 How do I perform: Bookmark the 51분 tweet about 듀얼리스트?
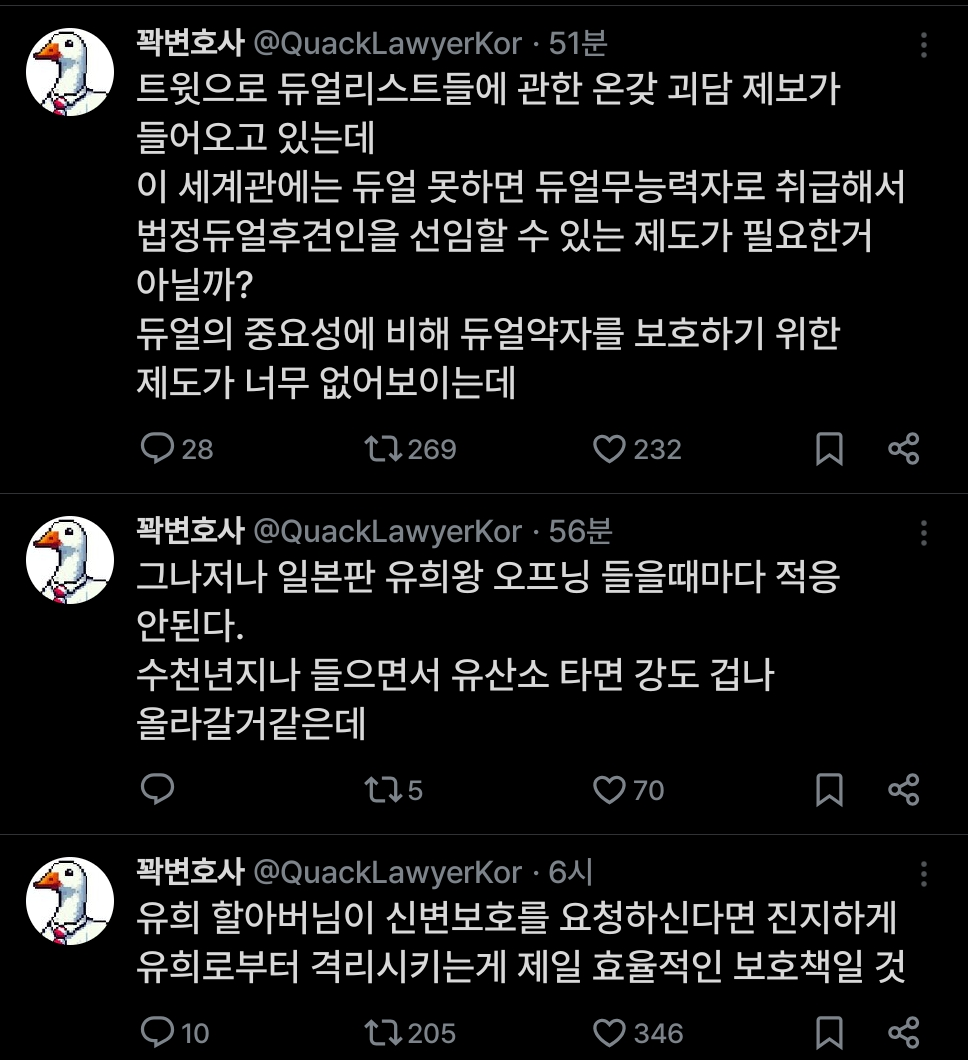point(829,449)
